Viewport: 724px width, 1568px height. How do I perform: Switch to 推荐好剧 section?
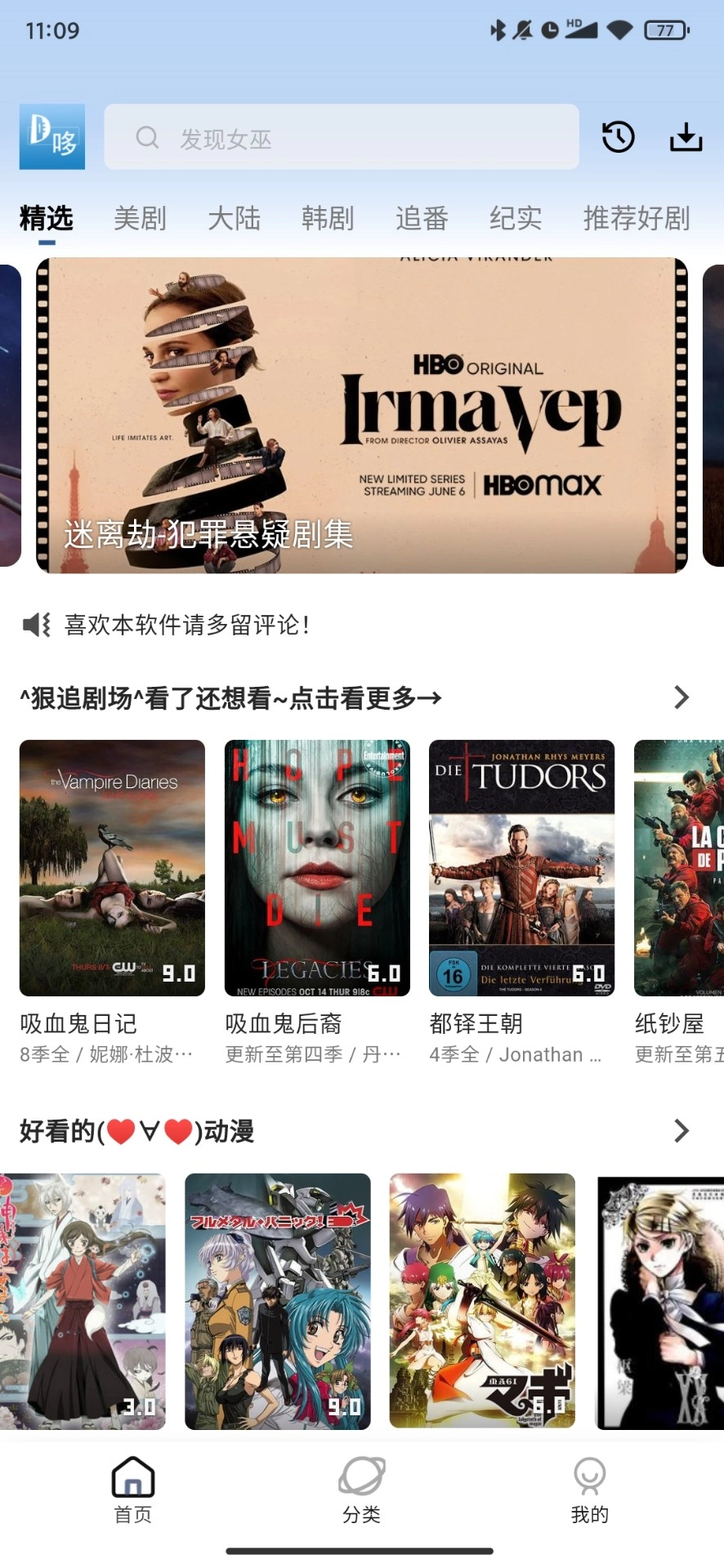636,218
